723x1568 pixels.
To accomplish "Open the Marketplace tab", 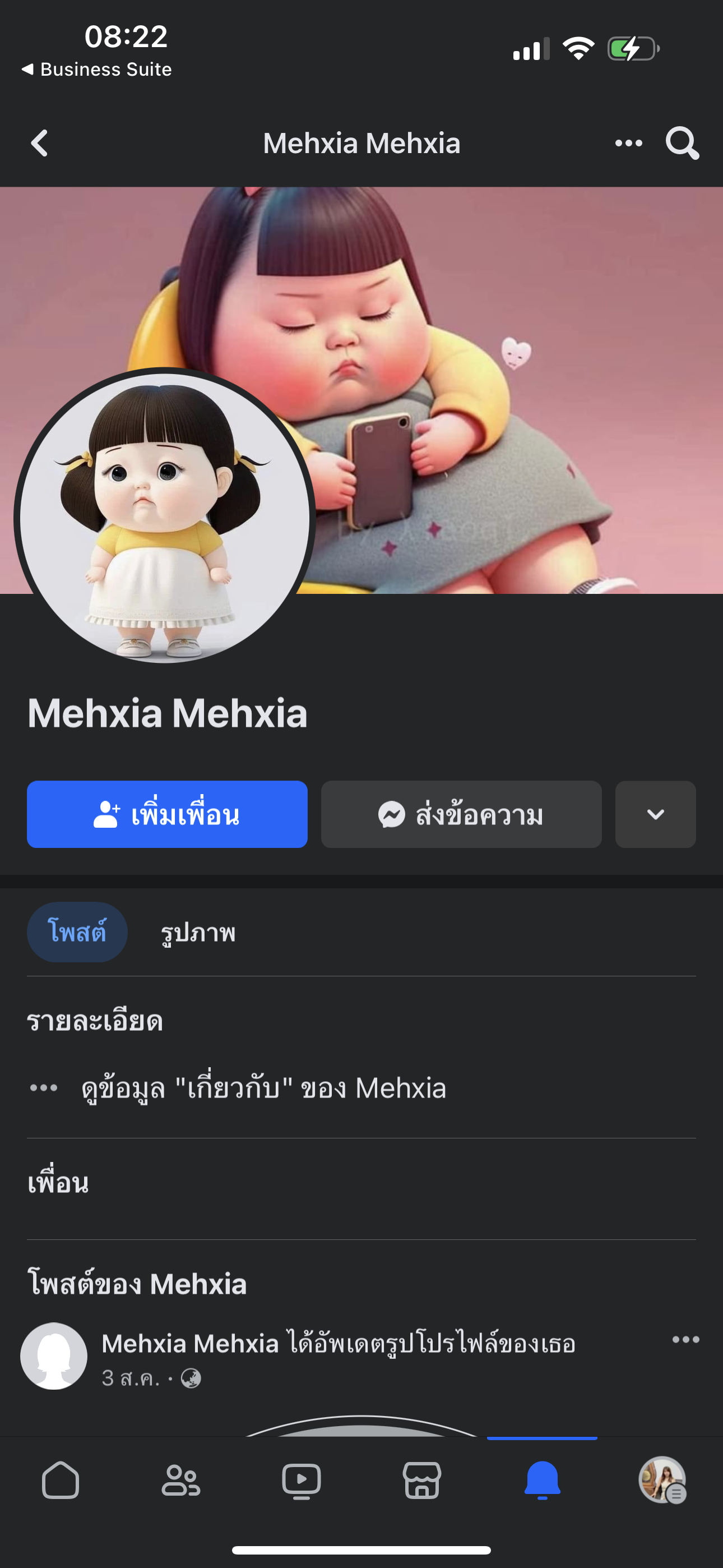I will point(421,1480).
